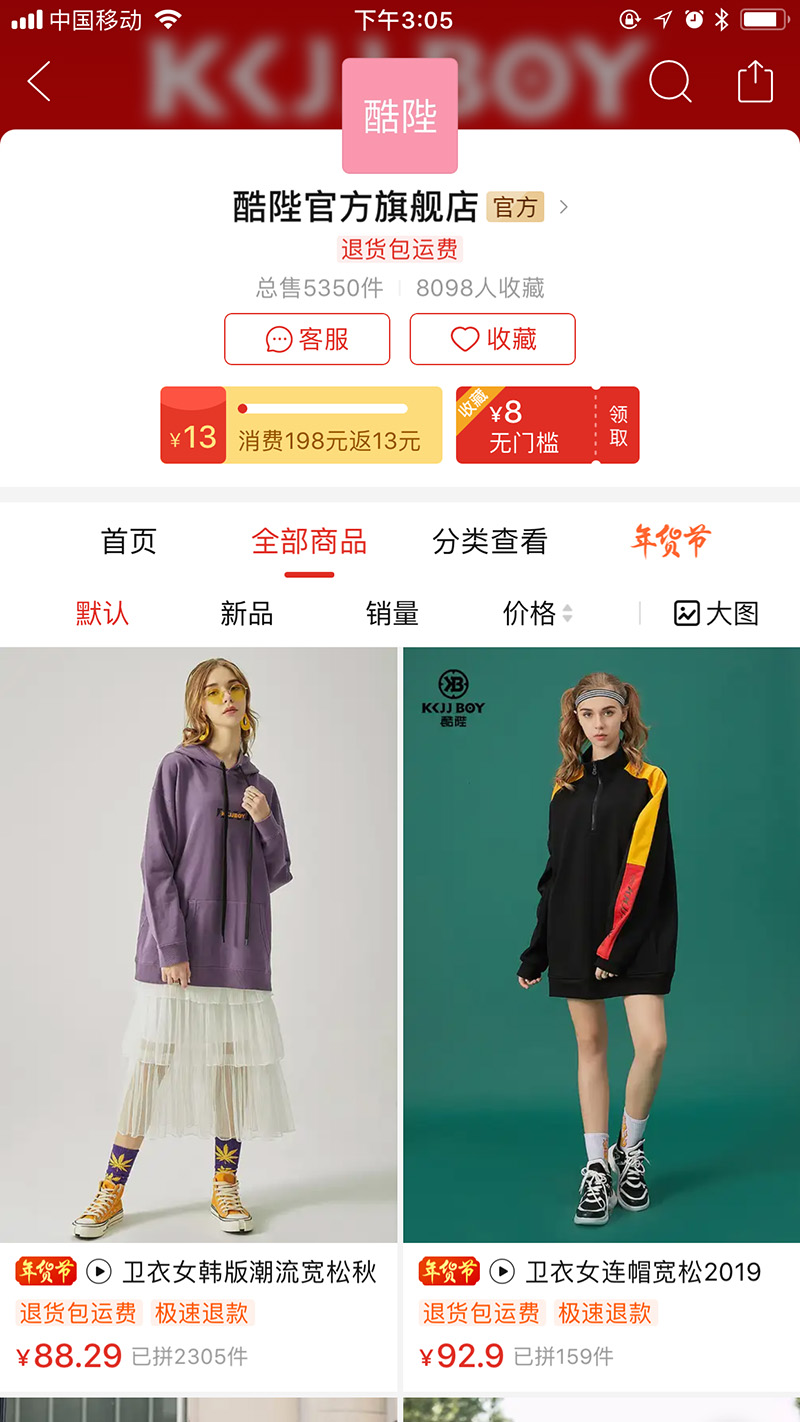Sort products by 默认

103,613
